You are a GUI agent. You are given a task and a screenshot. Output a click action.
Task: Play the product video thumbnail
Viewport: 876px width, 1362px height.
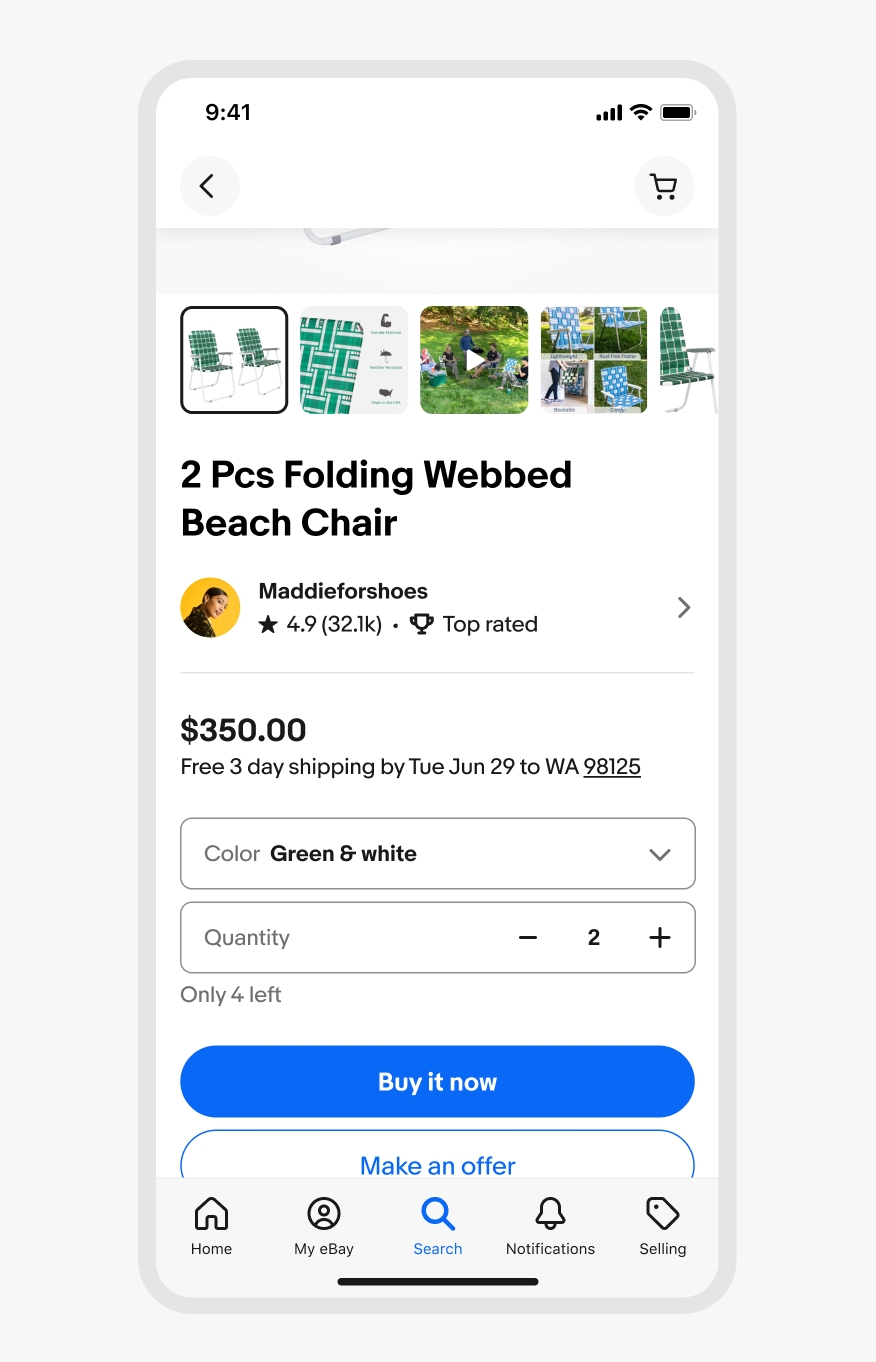point(473,360)
